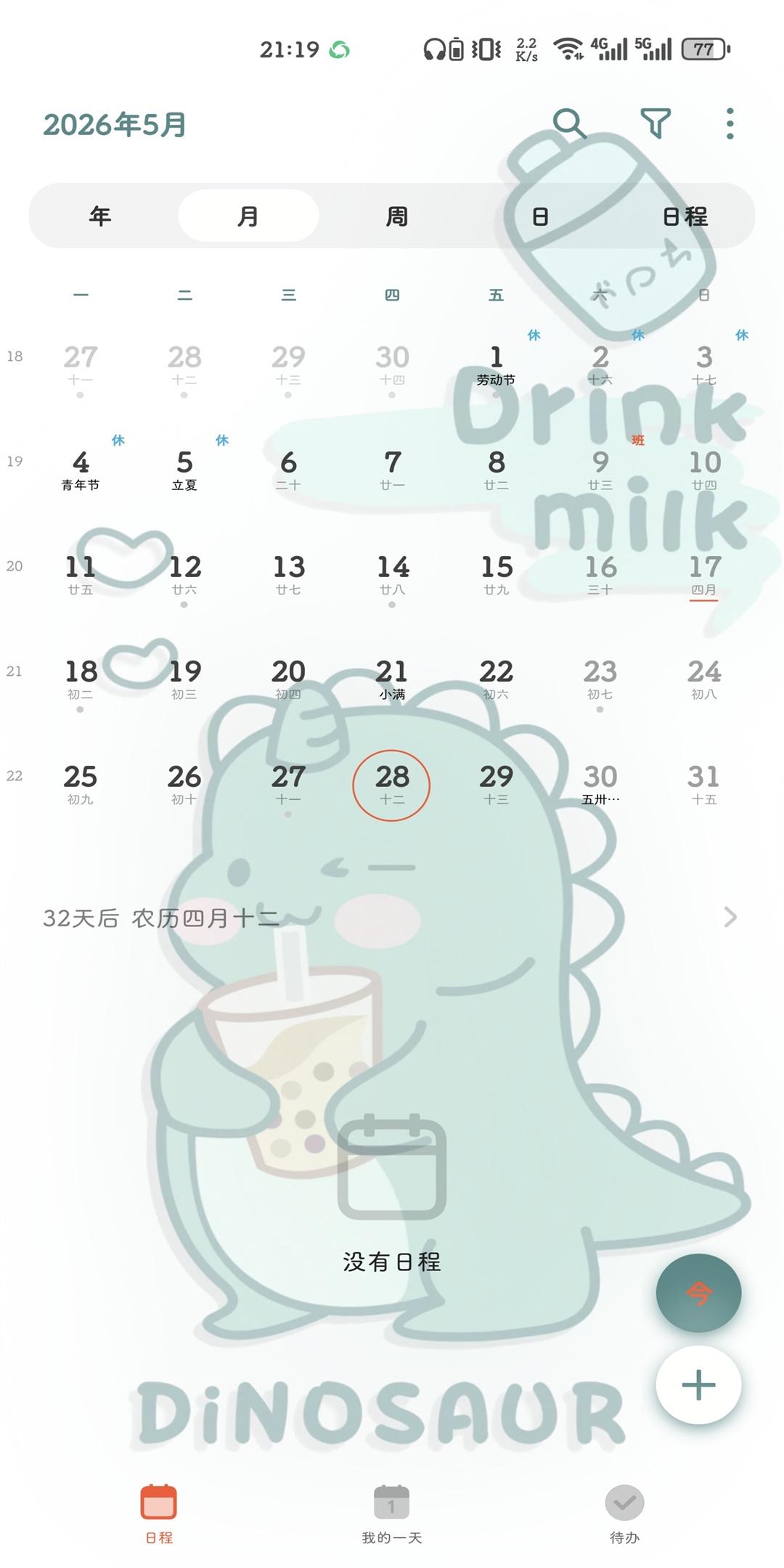Open the filter funnel icon
The width and height of the screenshot is (784, 1568).
coord(656,124)
